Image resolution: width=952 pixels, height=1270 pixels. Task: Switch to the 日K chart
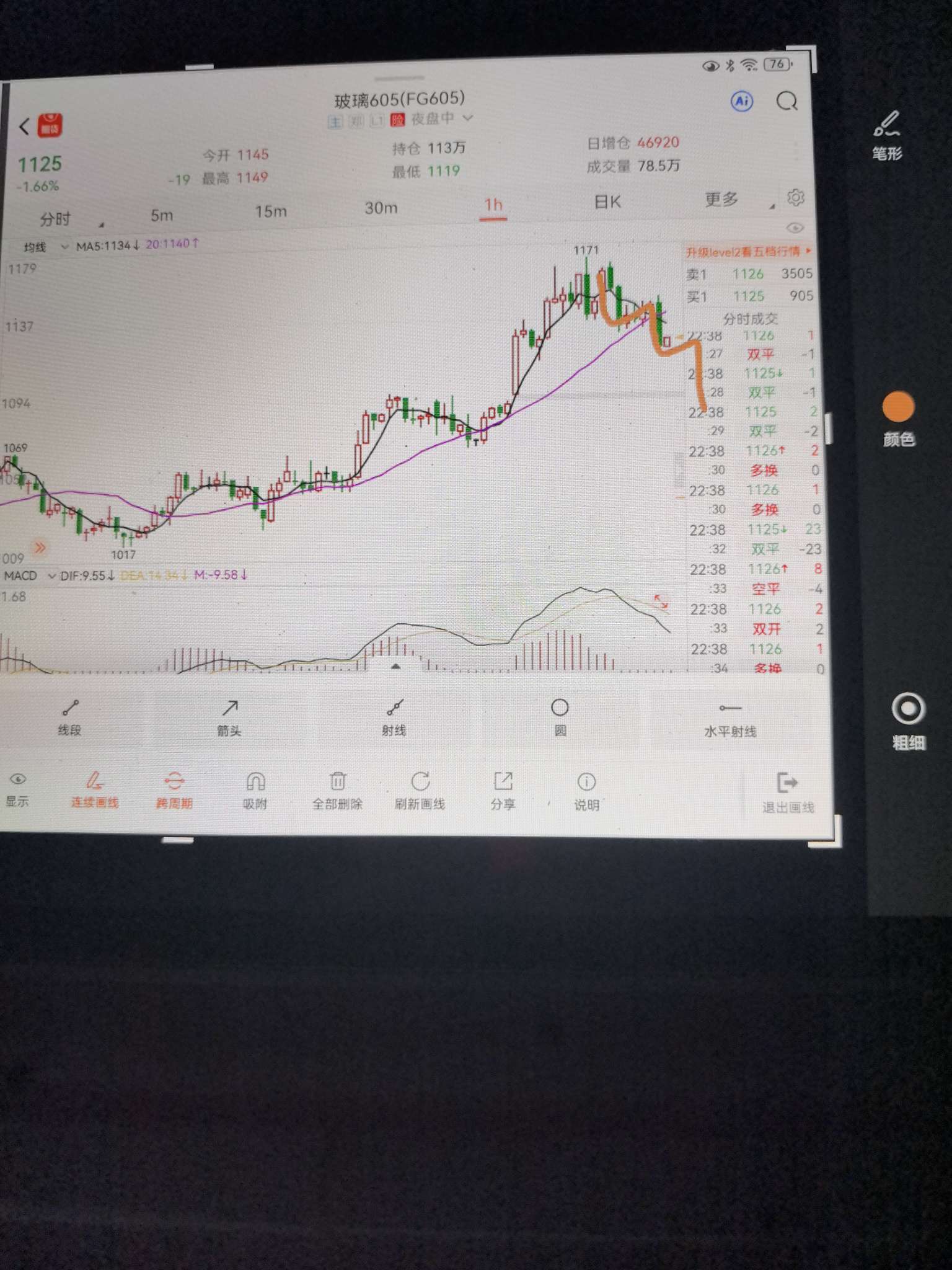pyautogui.click(x=607, y=202)
